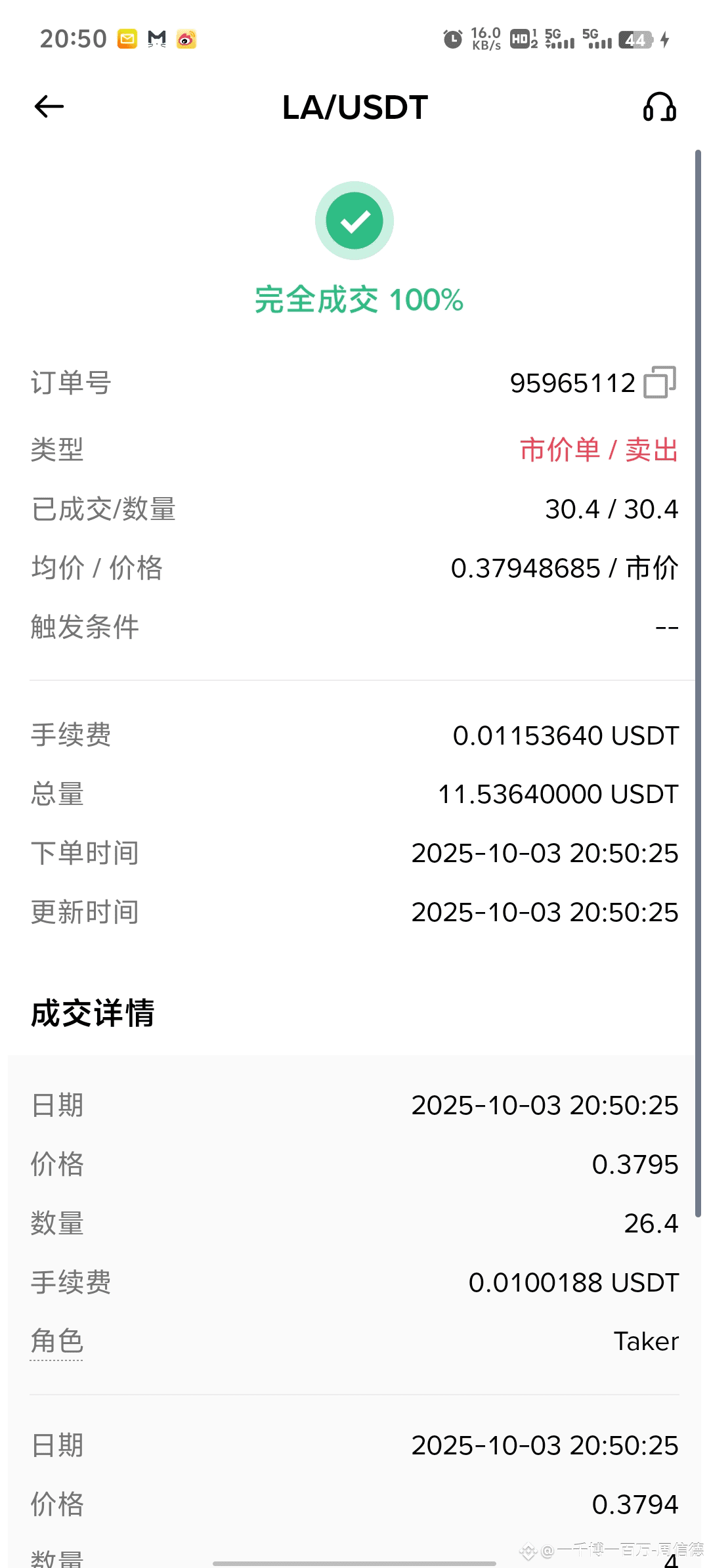Open customer support headset icon
Viewport: 709px width, 1568px height.
(x=659, y=107)
